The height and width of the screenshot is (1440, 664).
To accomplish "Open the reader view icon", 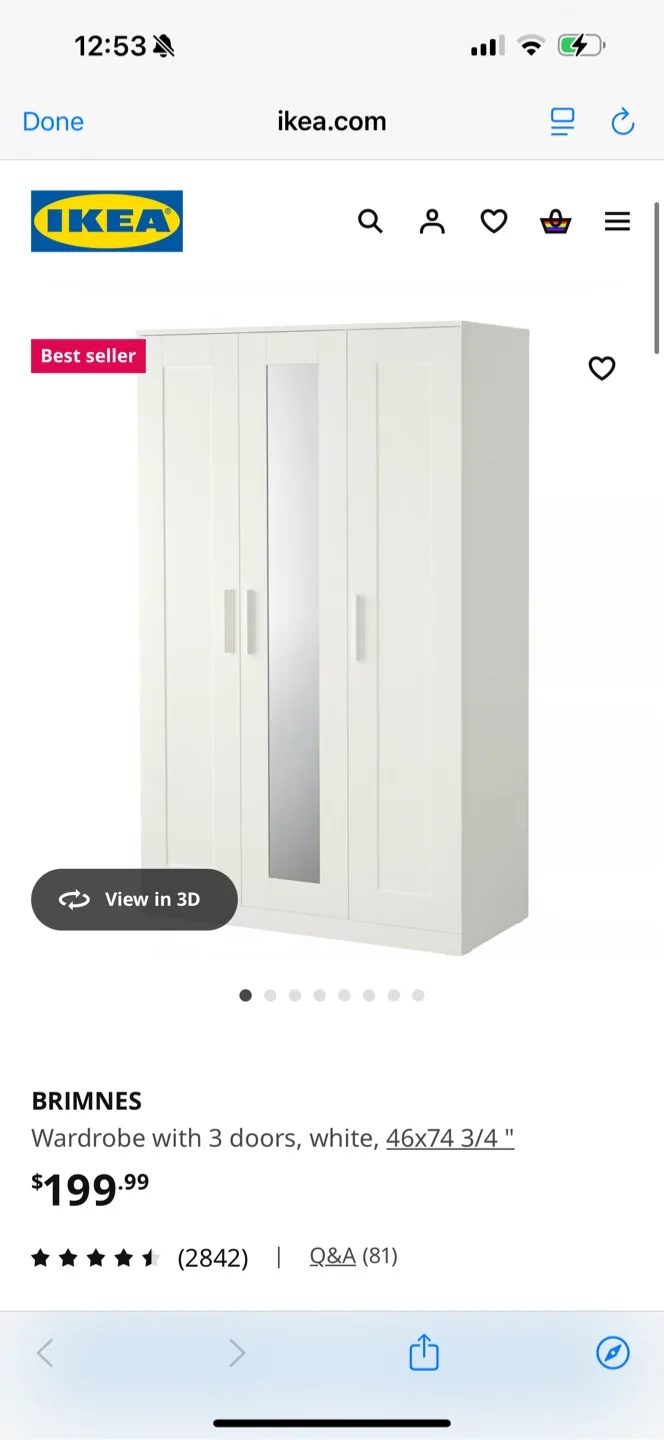I will coord(563,122).
